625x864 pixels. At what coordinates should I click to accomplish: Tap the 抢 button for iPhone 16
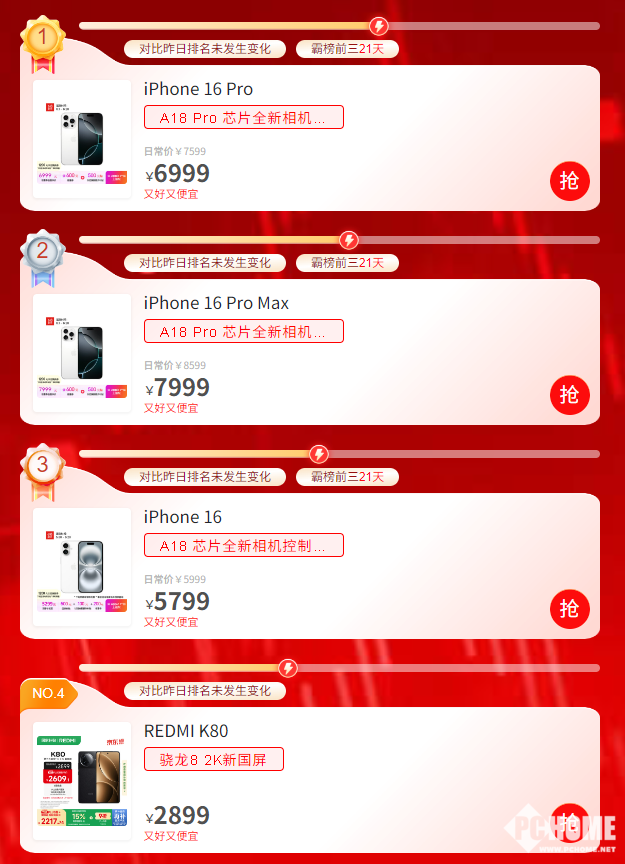point(570,609)
